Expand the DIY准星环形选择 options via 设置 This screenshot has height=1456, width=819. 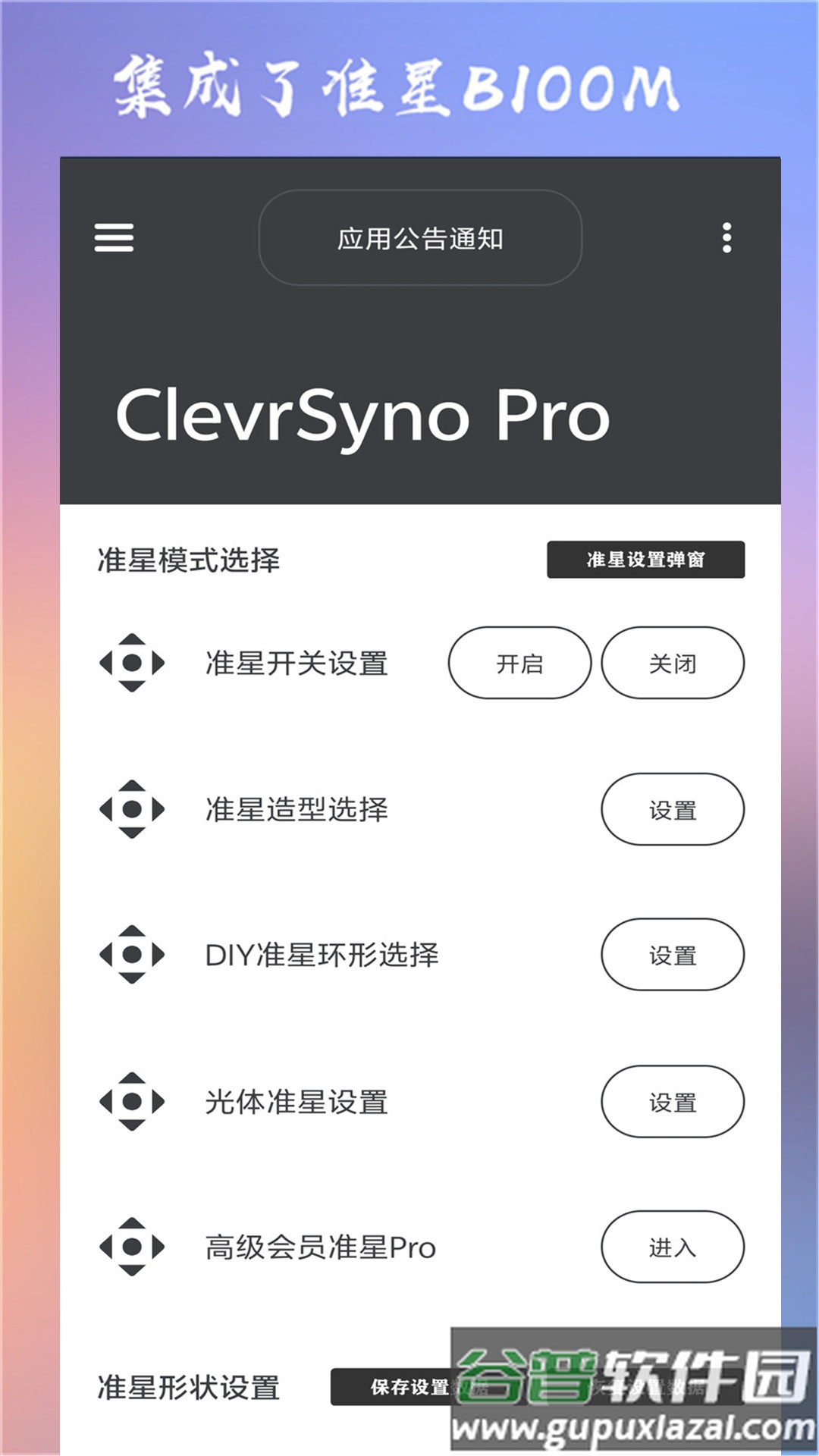(x=673, y=955)
